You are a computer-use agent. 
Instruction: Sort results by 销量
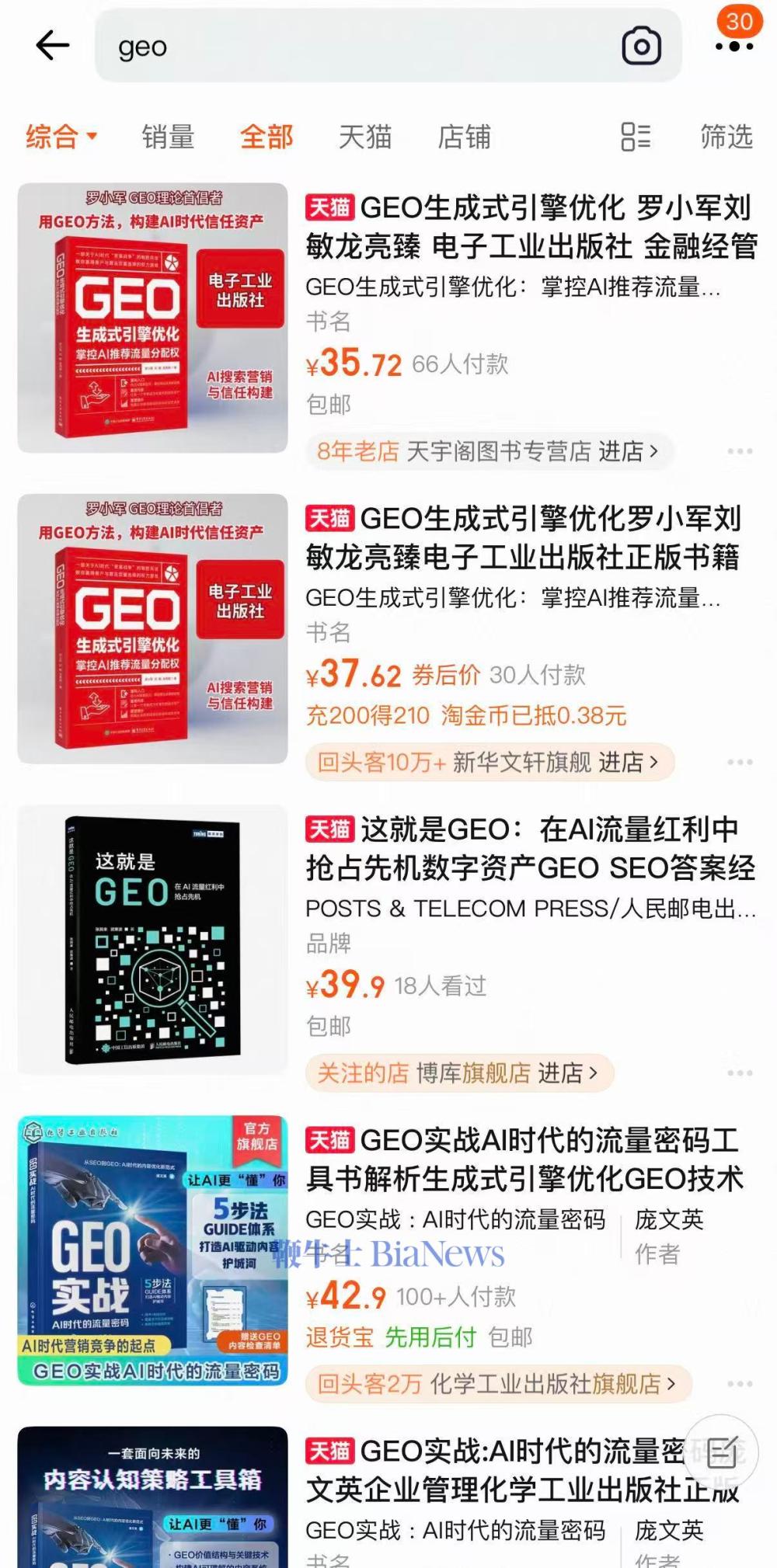pyautogui.click(x=168, y=137)
